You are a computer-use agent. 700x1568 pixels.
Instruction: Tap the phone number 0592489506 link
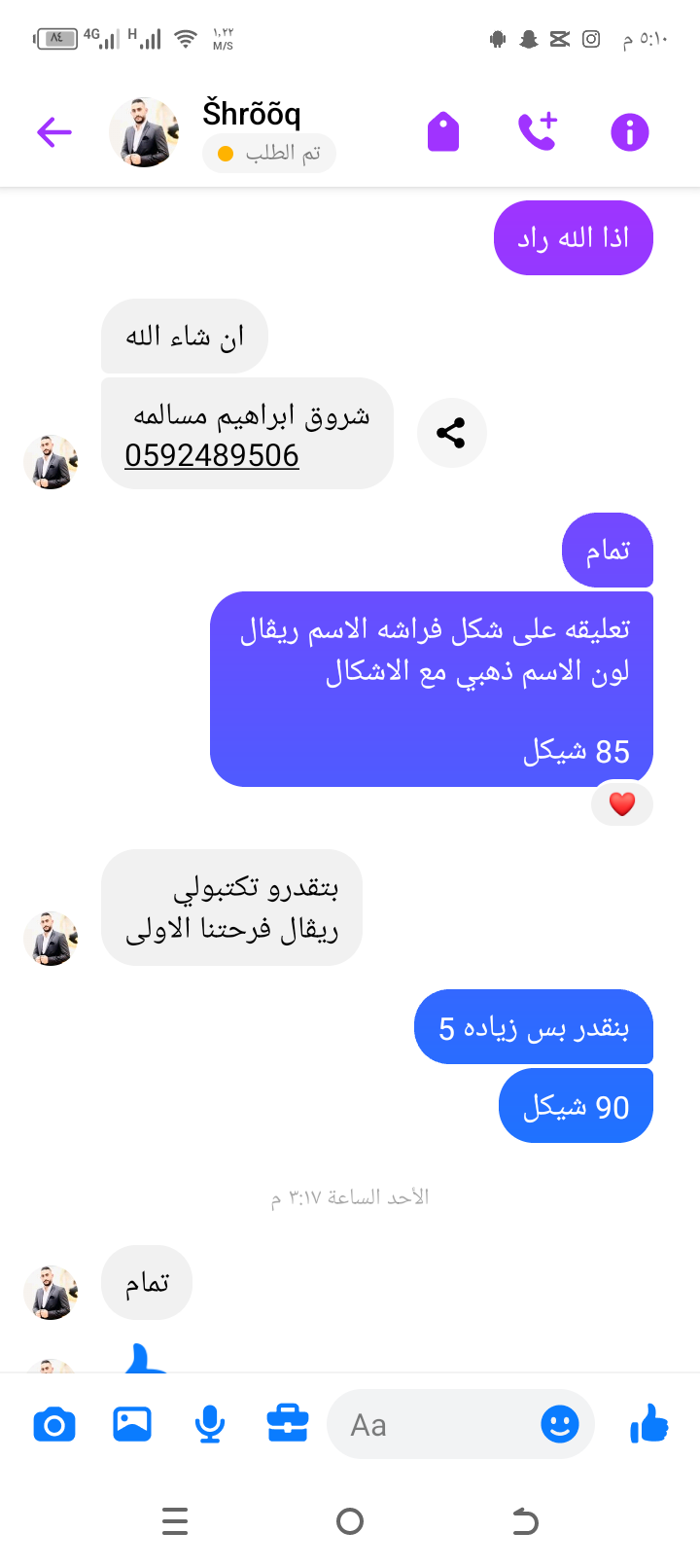coord(212,455)
